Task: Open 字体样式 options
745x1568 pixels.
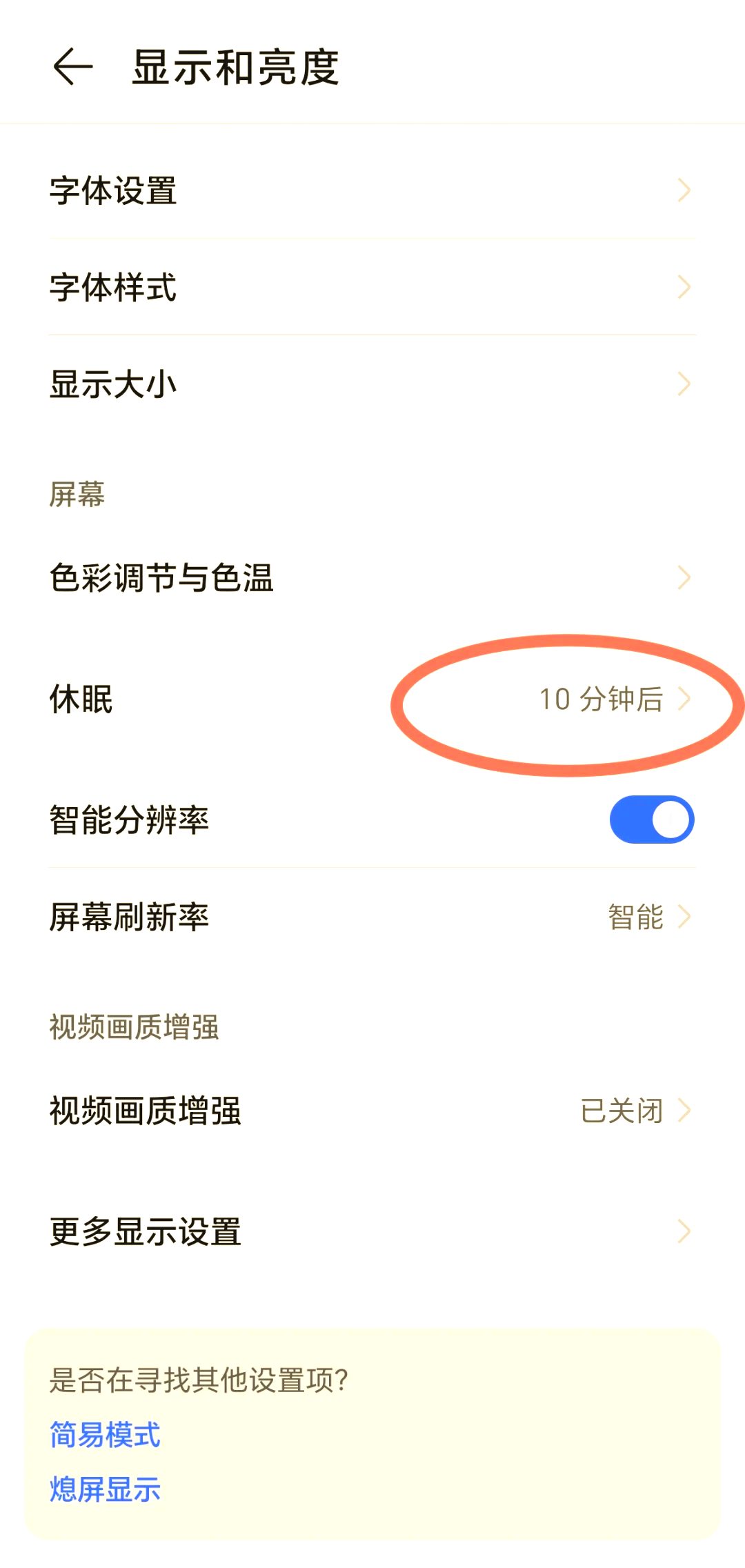Action: click(372, 287)
